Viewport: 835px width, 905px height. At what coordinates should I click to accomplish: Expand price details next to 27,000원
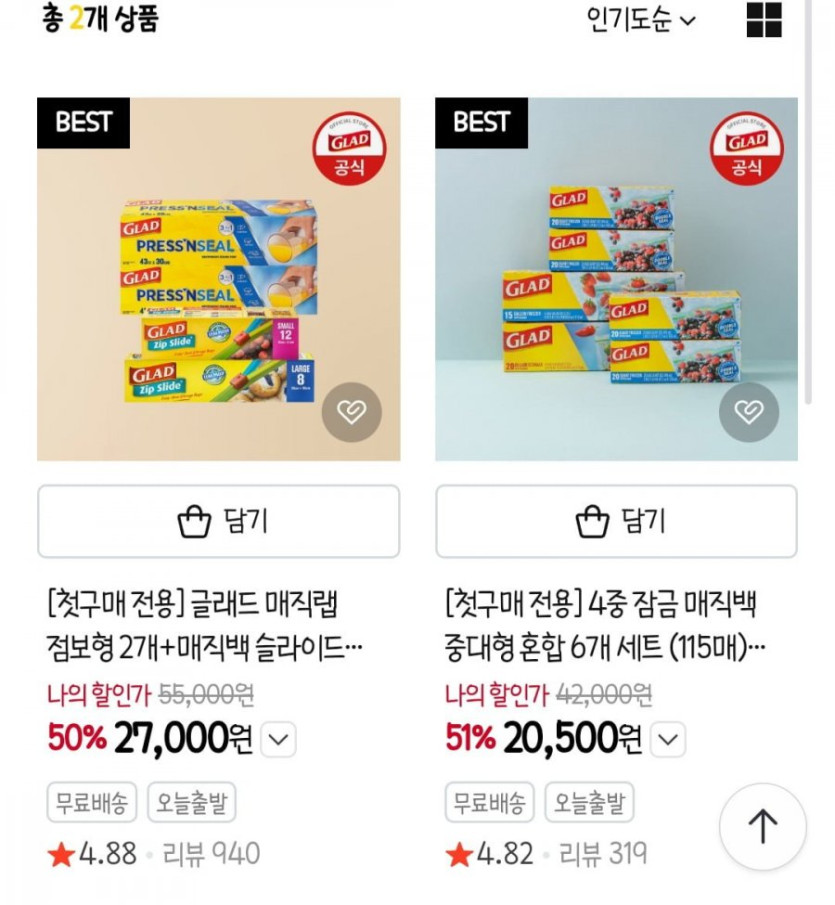pos(278,740)
